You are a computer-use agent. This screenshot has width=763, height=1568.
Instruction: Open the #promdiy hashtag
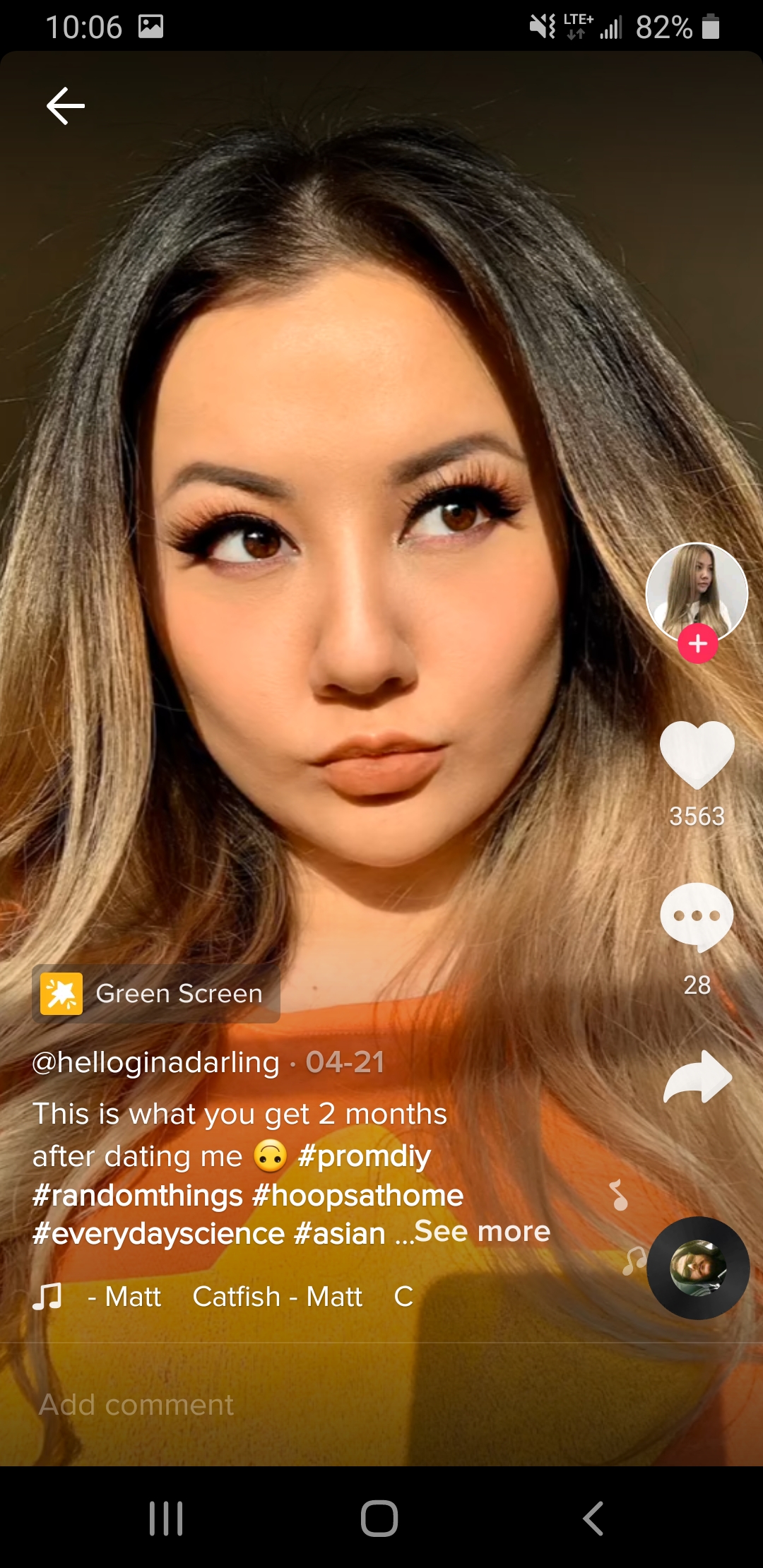(365, 1156)
